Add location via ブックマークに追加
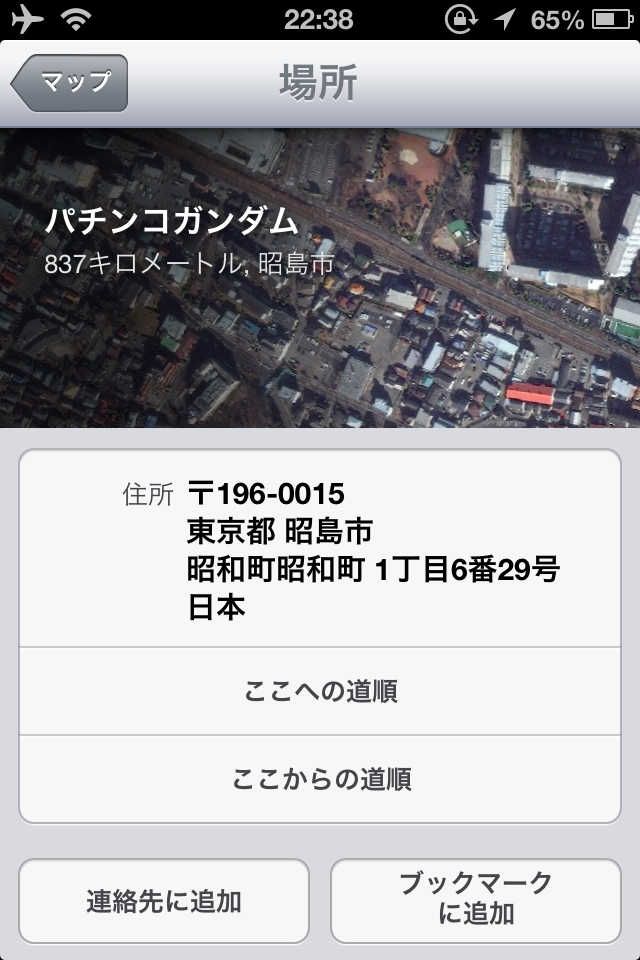The width and height of the screenshot is (640, 960). (x=476, y=899)
